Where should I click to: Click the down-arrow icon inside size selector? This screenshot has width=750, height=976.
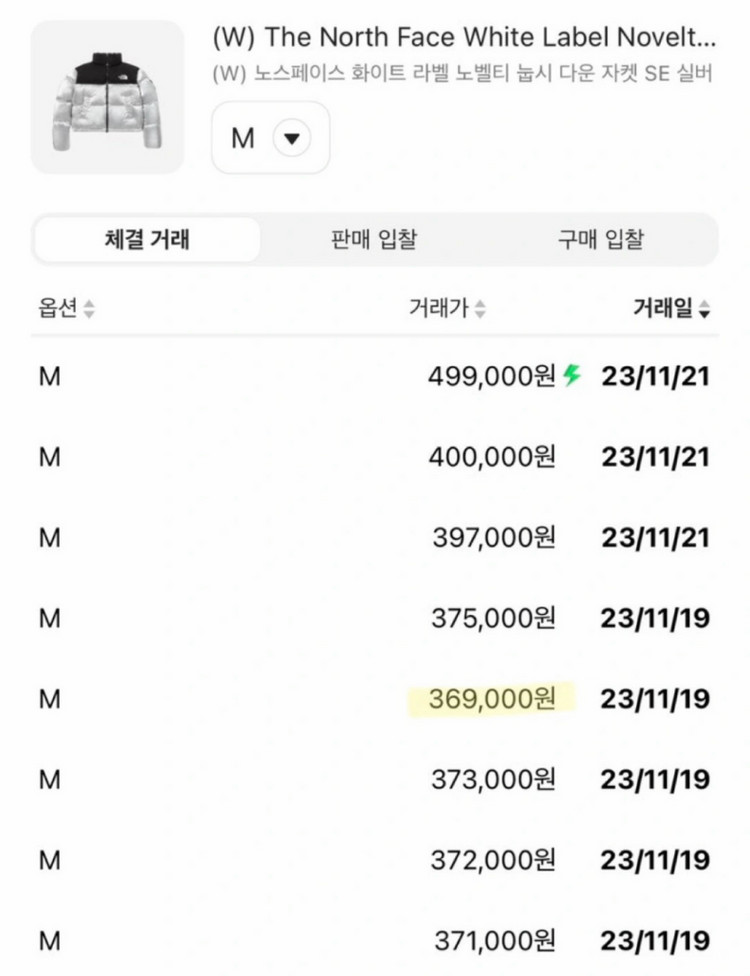click(x=290, y=139)
